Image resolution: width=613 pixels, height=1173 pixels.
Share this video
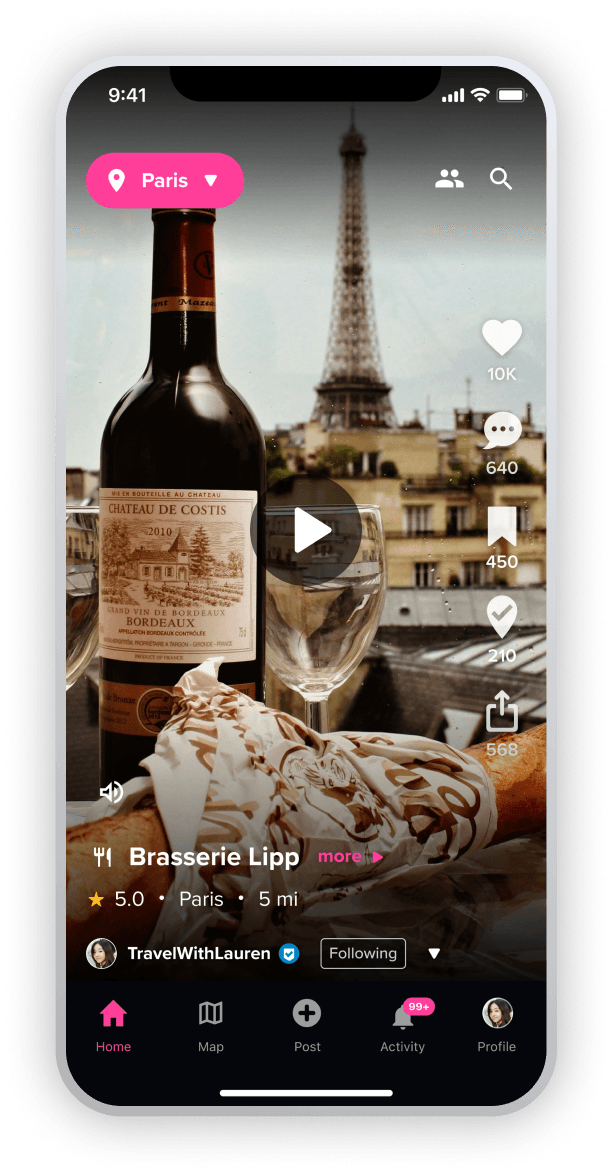(502, 712)
